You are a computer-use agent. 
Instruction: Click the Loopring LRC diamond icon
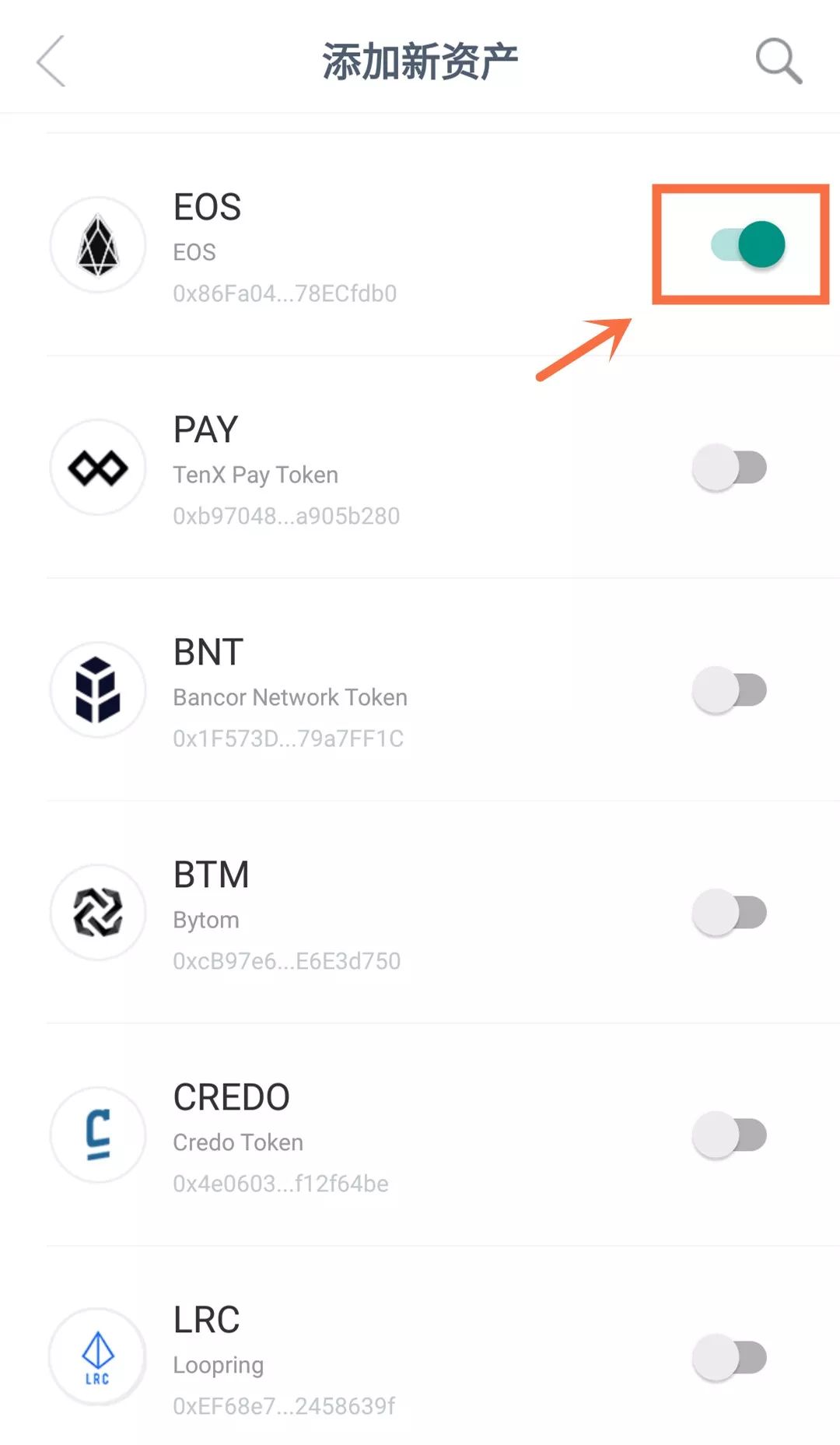tap(97, 1357)
